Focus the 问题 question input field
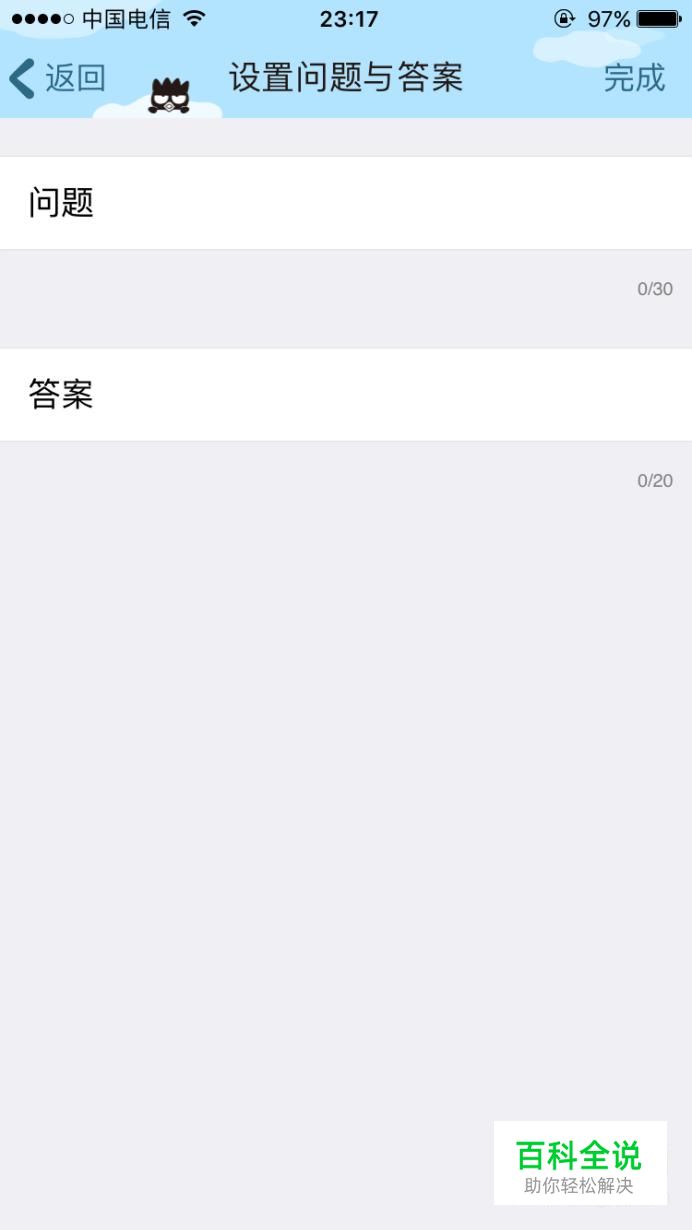Viewport: 692px width, 1230px height. click(x=346, y=203)
